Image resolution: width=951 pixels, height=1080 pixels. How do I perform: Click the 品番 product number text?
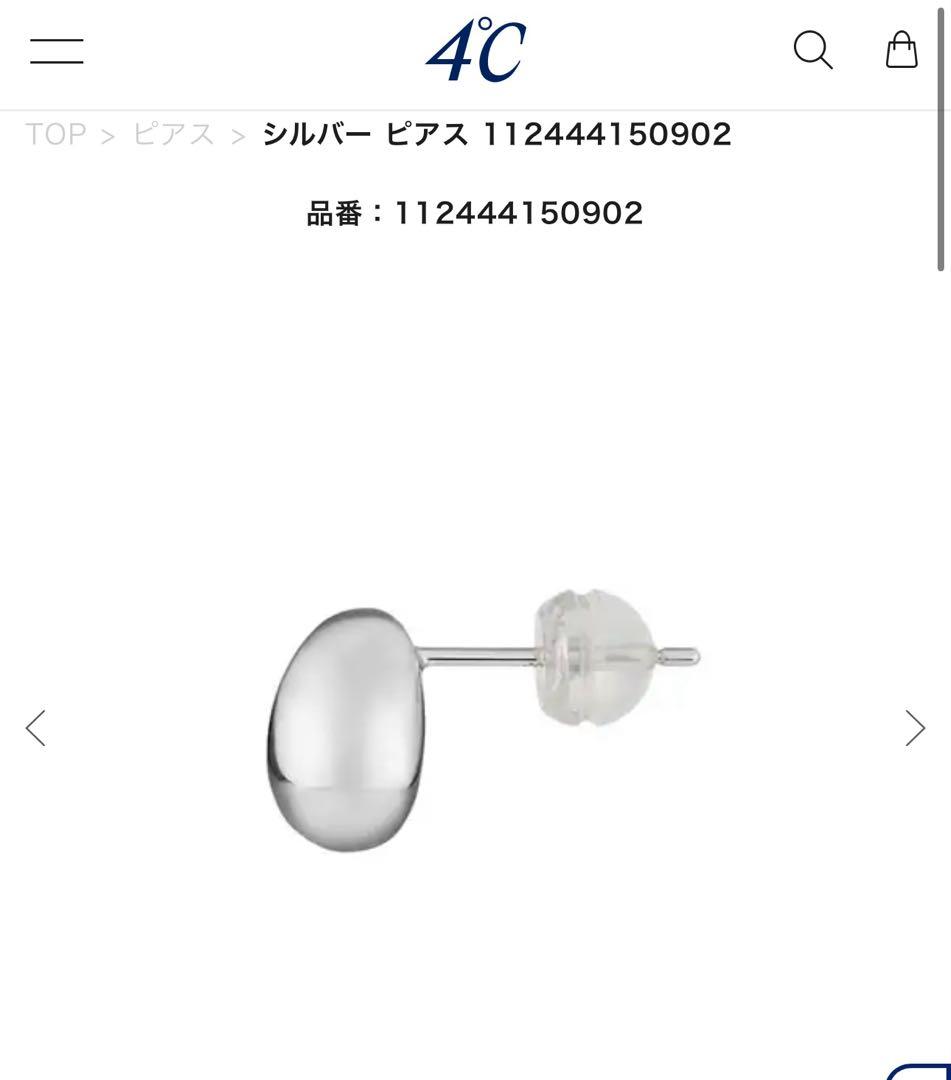(476, 211)
